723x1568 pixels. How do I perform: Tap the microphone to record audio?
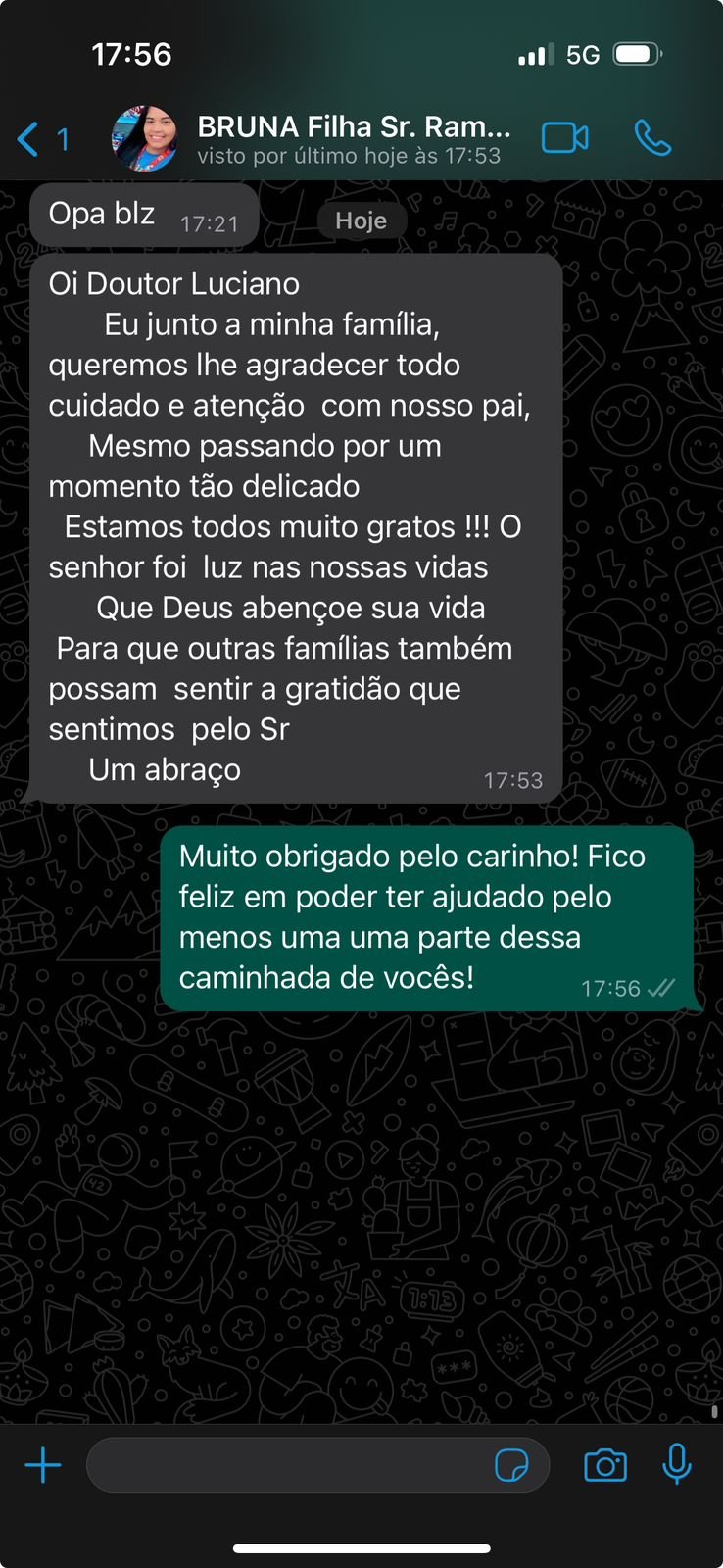[x=677, y=1464]
